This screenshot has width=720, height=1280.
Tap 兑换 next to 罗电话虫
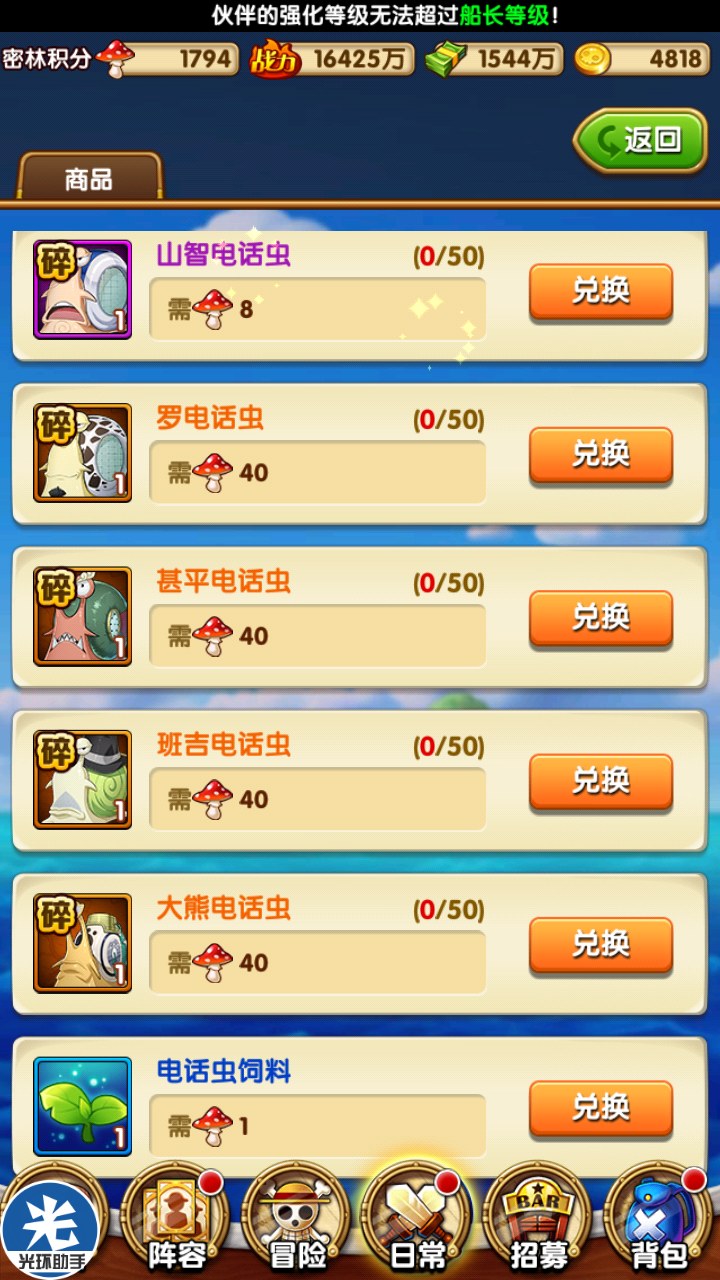tap(600, 455)
